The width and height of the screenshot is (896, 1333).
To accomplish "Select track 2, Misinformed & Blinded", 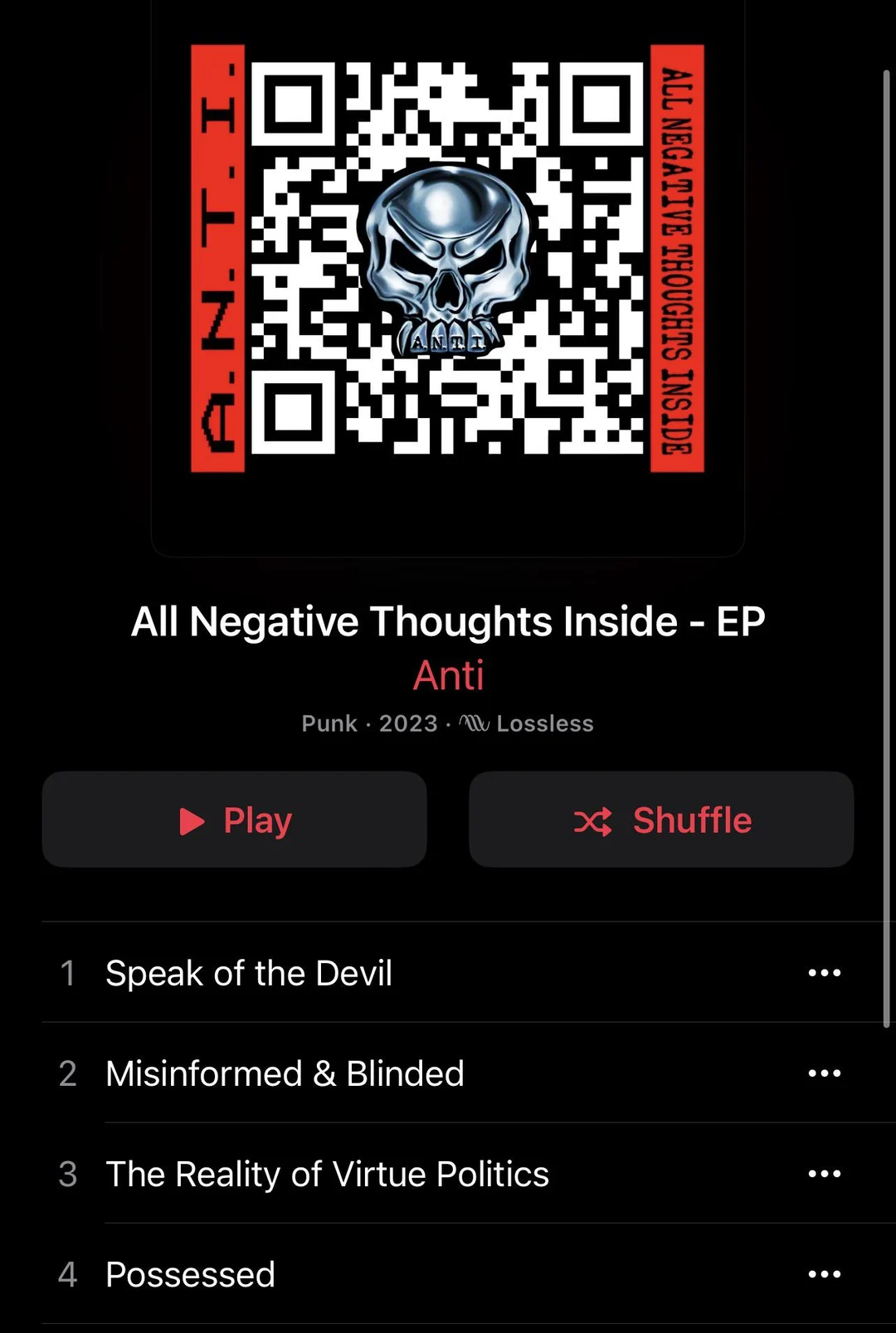I will pos(285,1073).
